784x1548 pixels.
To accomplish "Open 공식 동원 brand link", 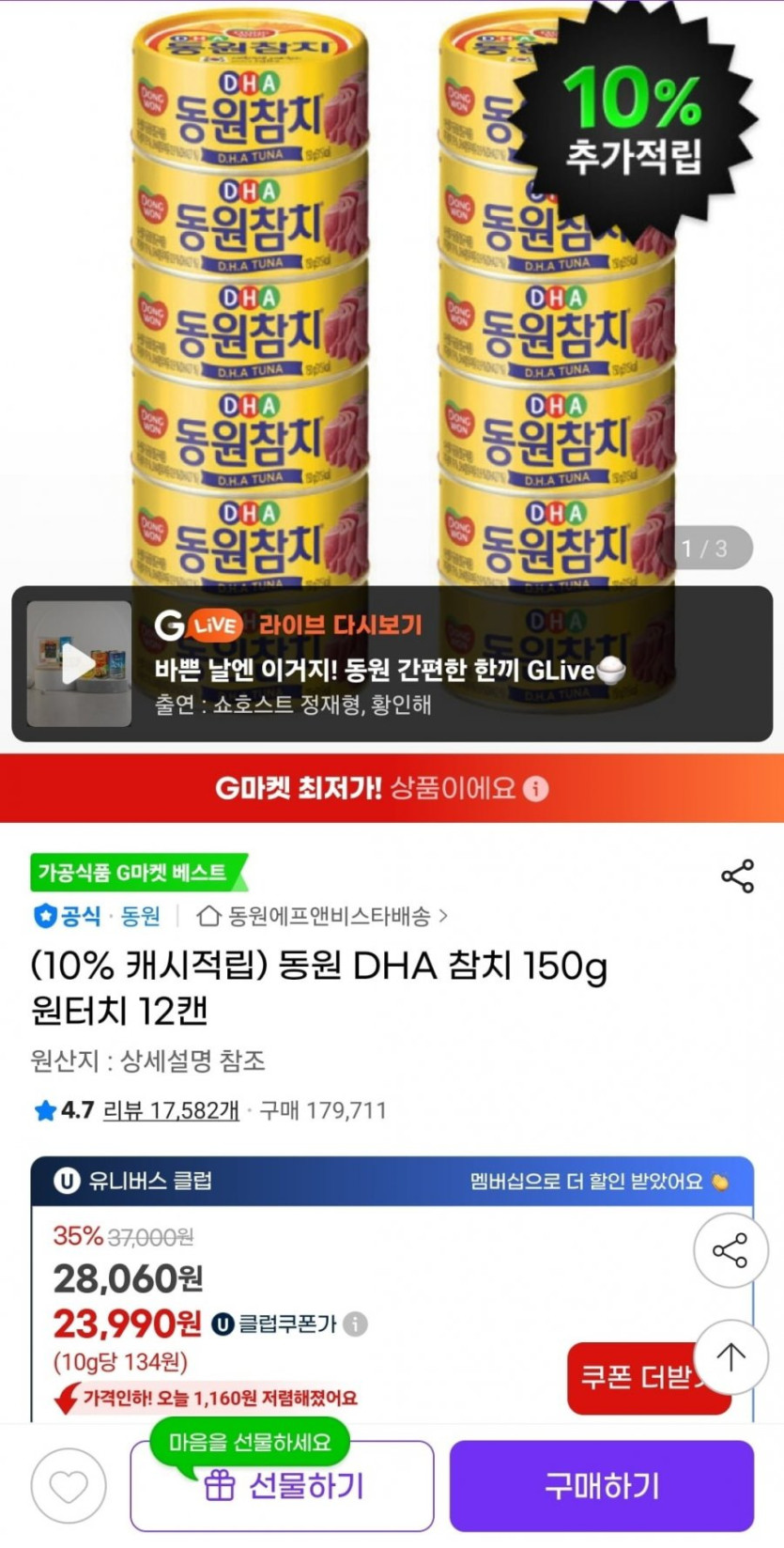I will 98,915.
